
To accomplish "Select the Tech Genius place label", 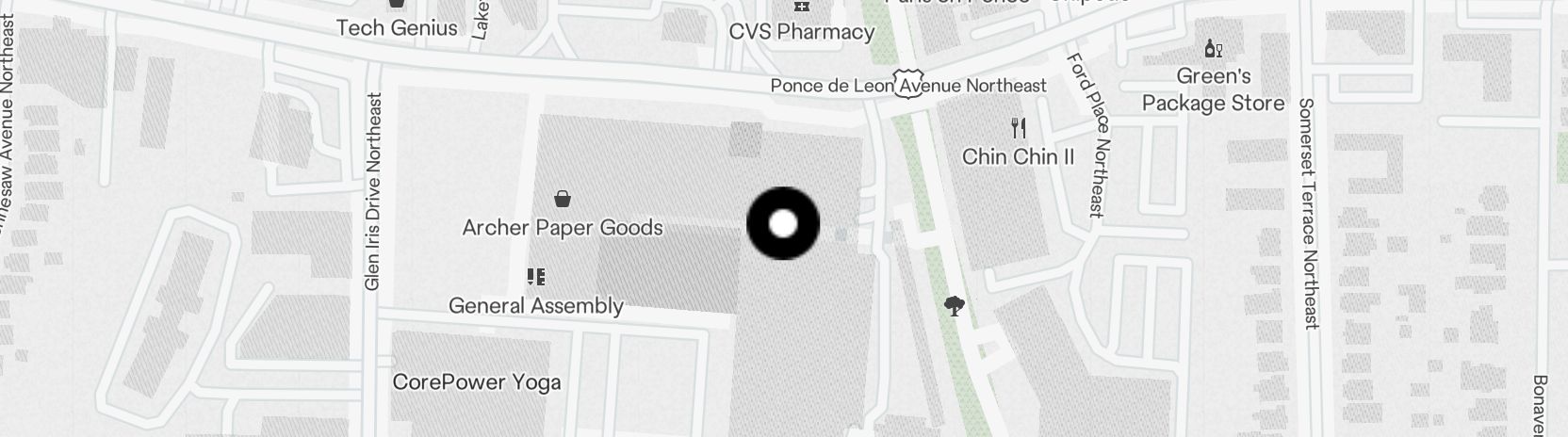I will (x=397, y=27).
